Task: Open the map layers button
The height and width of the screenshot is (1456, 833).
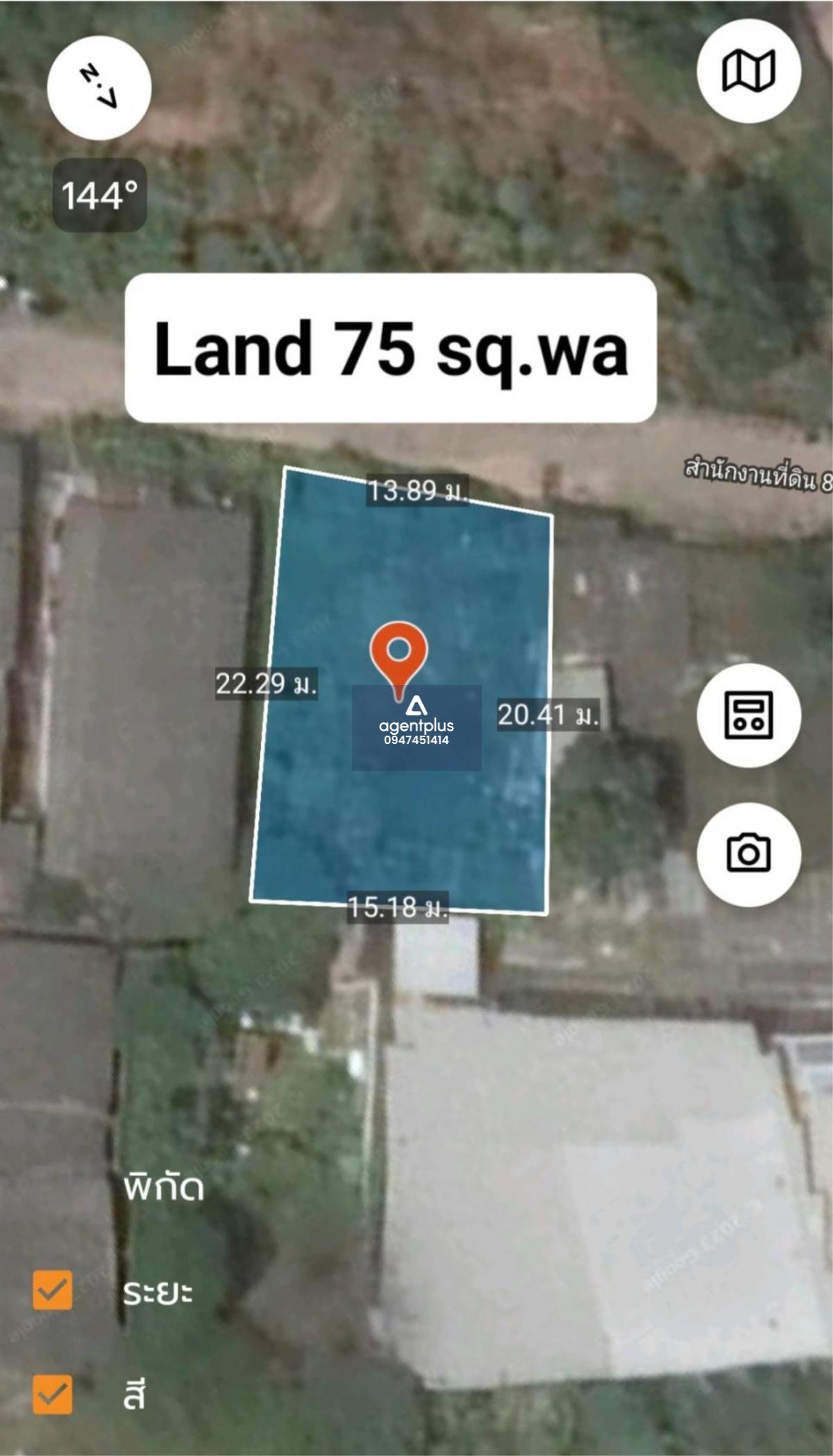Action: point(749,71)
